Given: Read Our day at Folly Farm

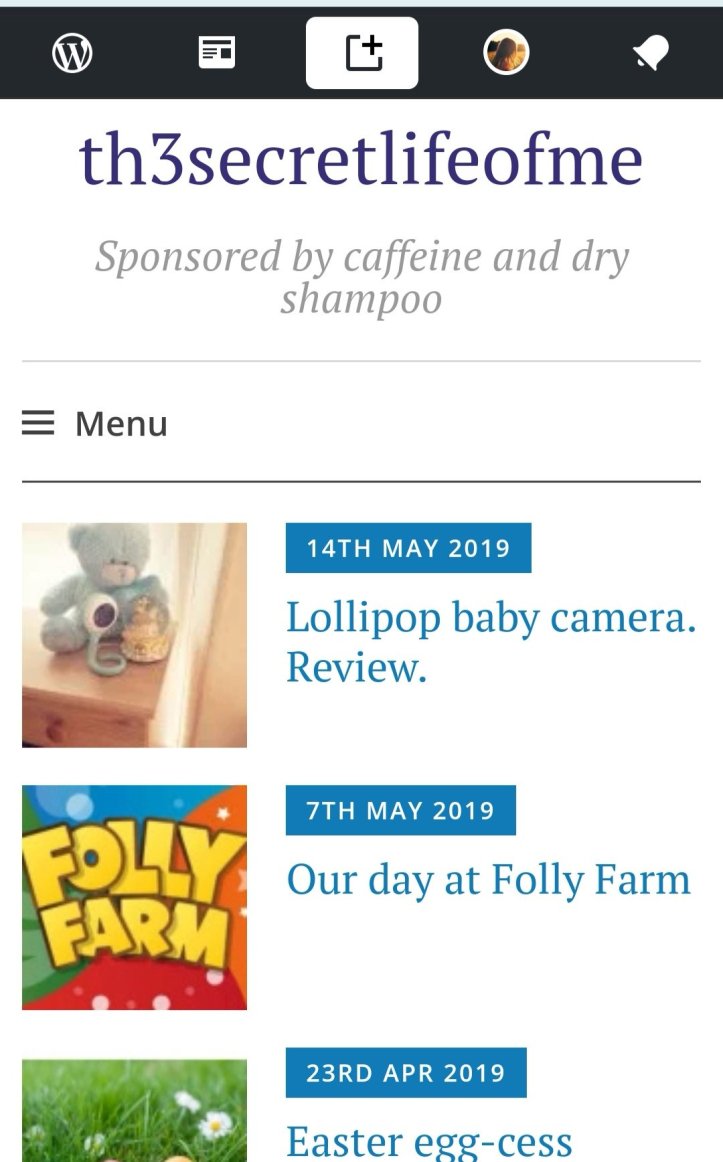Looking at the screenshot, I should [488, 880].
